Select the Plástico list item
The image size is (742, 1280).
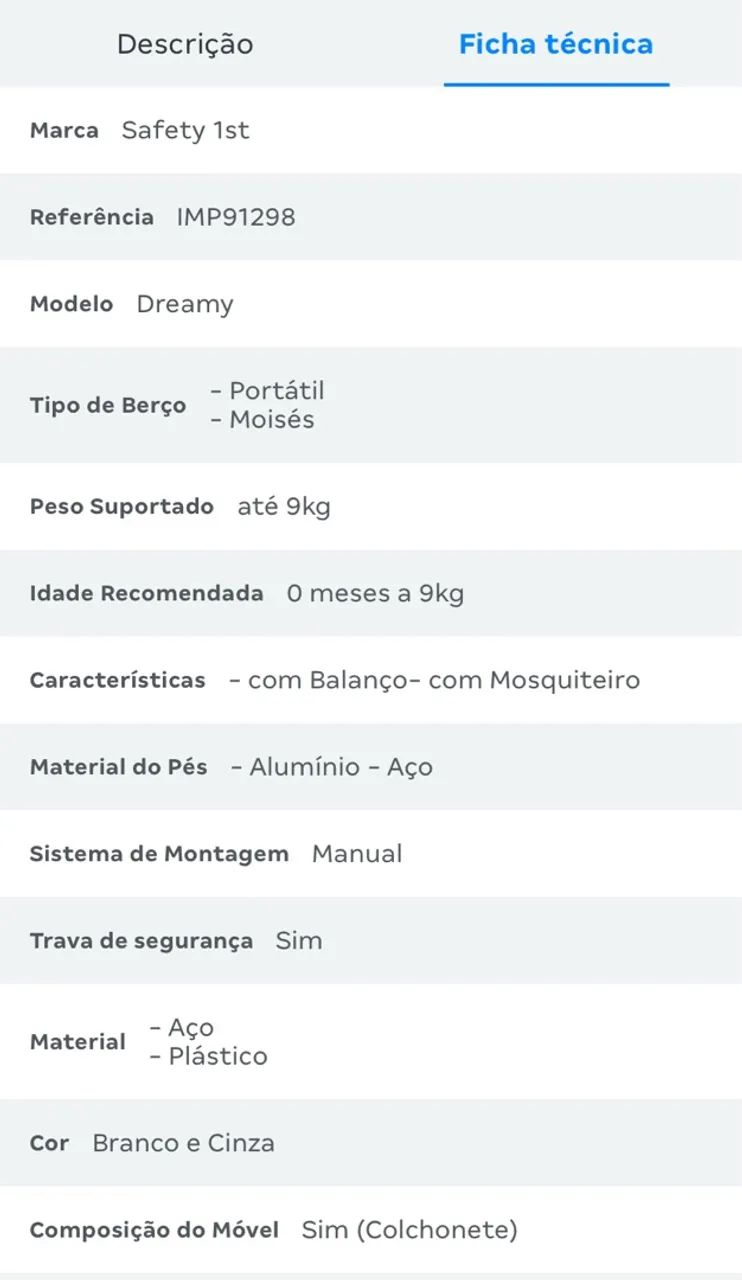207,1056
